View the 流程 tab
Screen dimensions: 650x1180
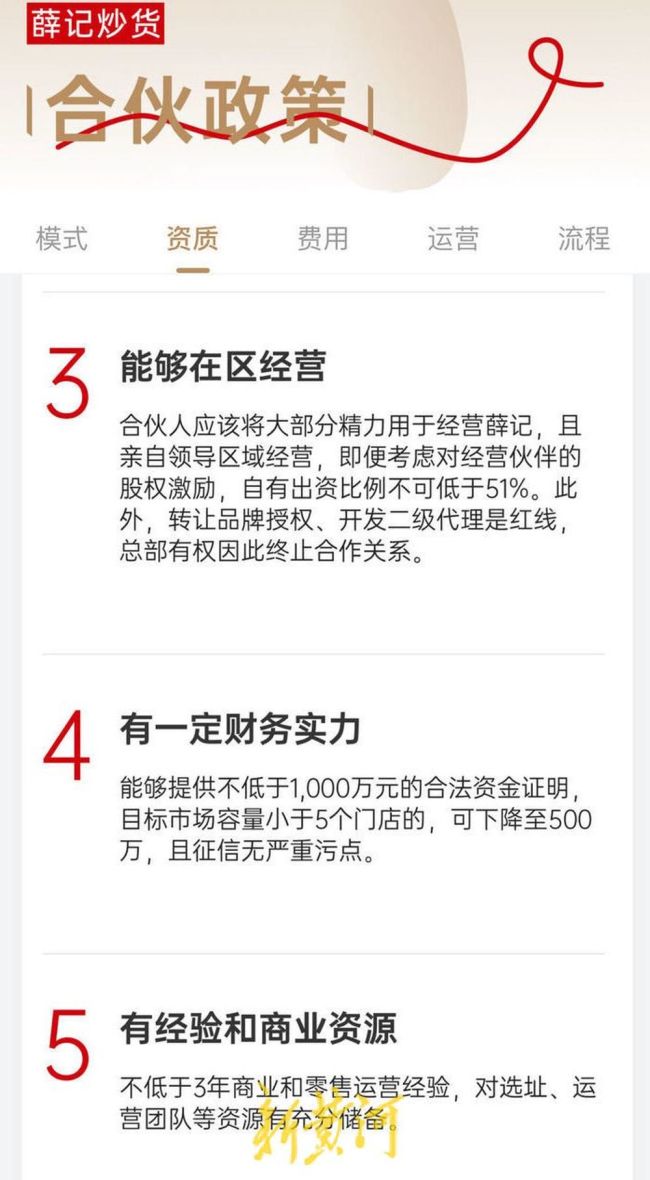tap(583, 239)
